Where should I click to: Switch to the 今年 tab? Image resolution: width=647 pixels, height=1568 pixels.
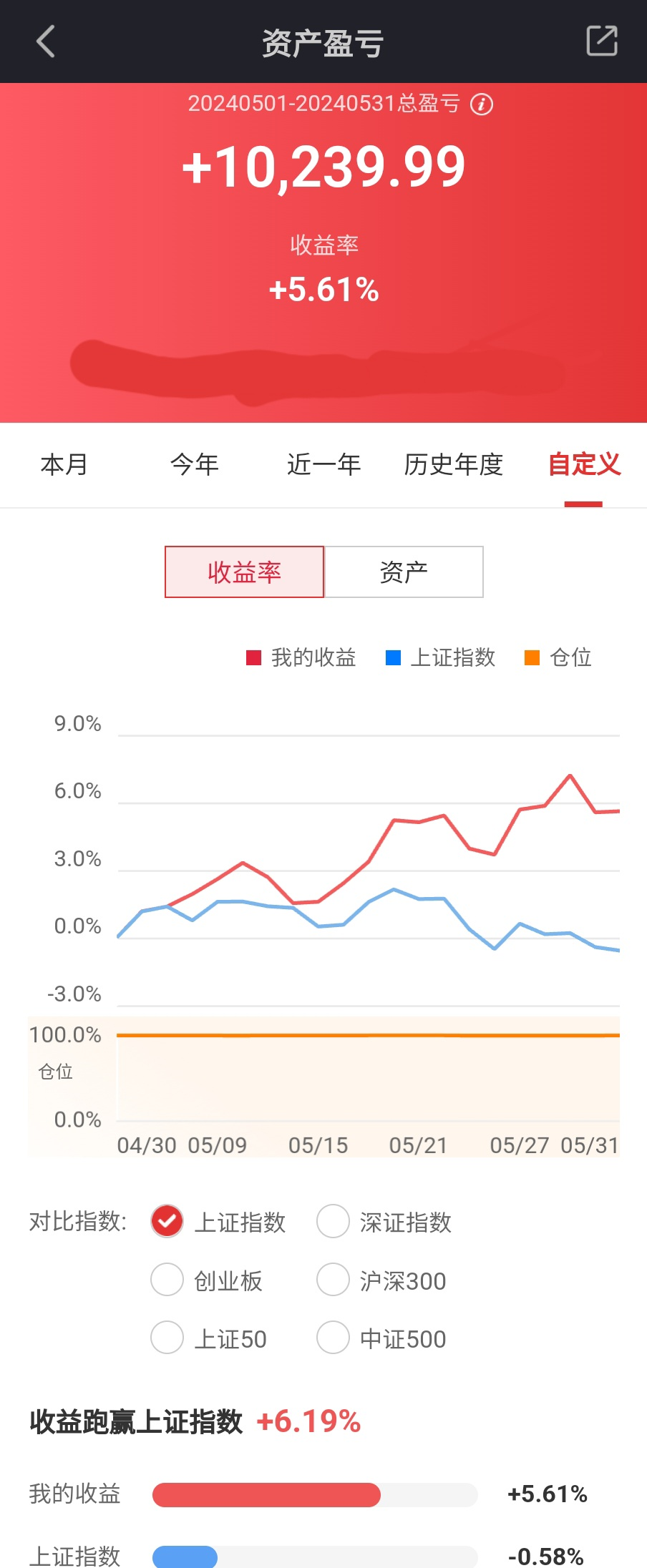(x=194, y=465)
